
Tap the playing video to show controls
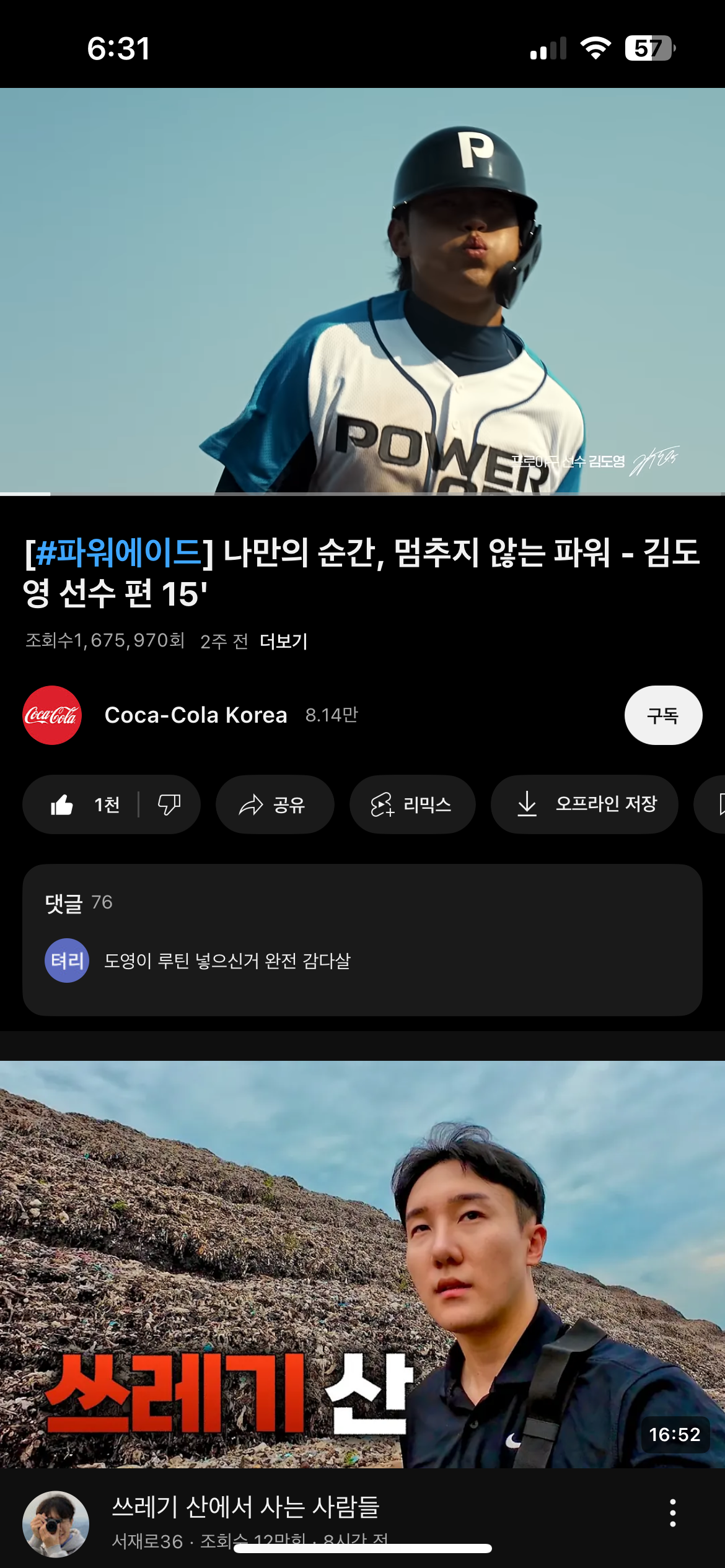point(362,291)
